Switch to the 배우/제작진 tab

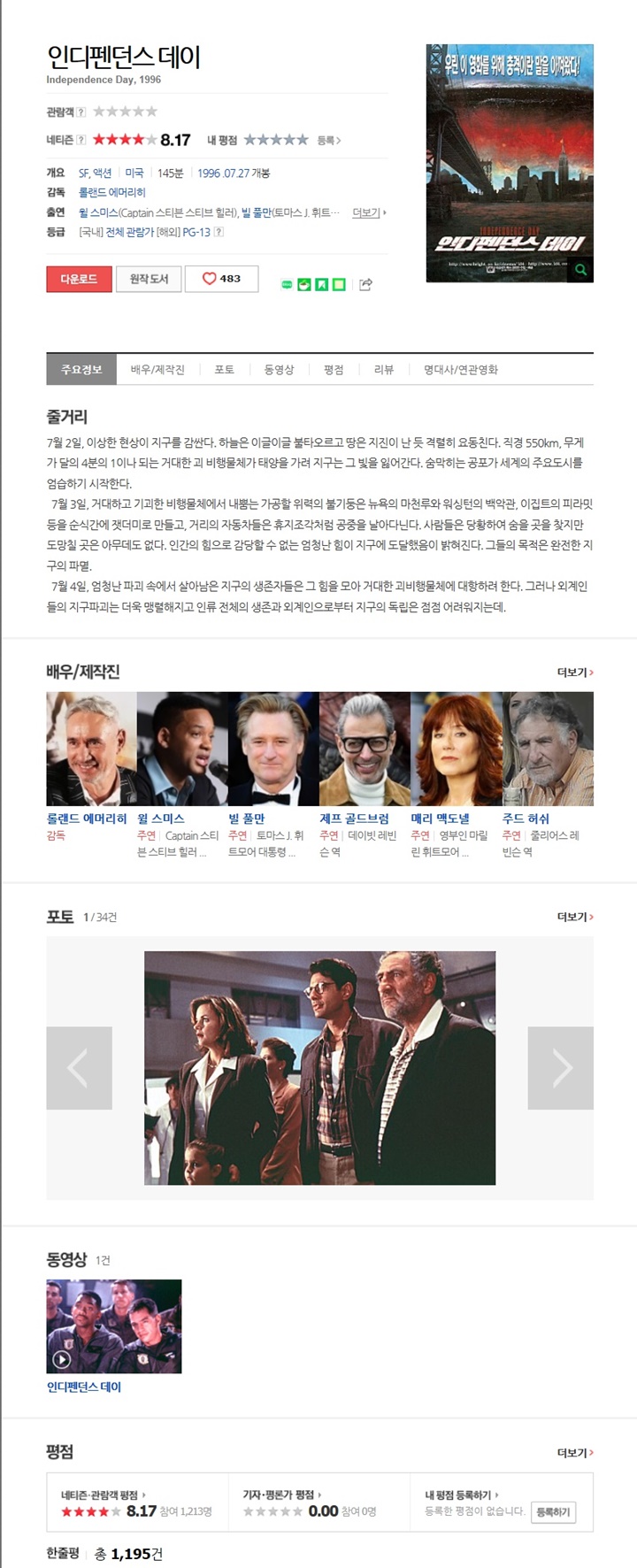157,370
